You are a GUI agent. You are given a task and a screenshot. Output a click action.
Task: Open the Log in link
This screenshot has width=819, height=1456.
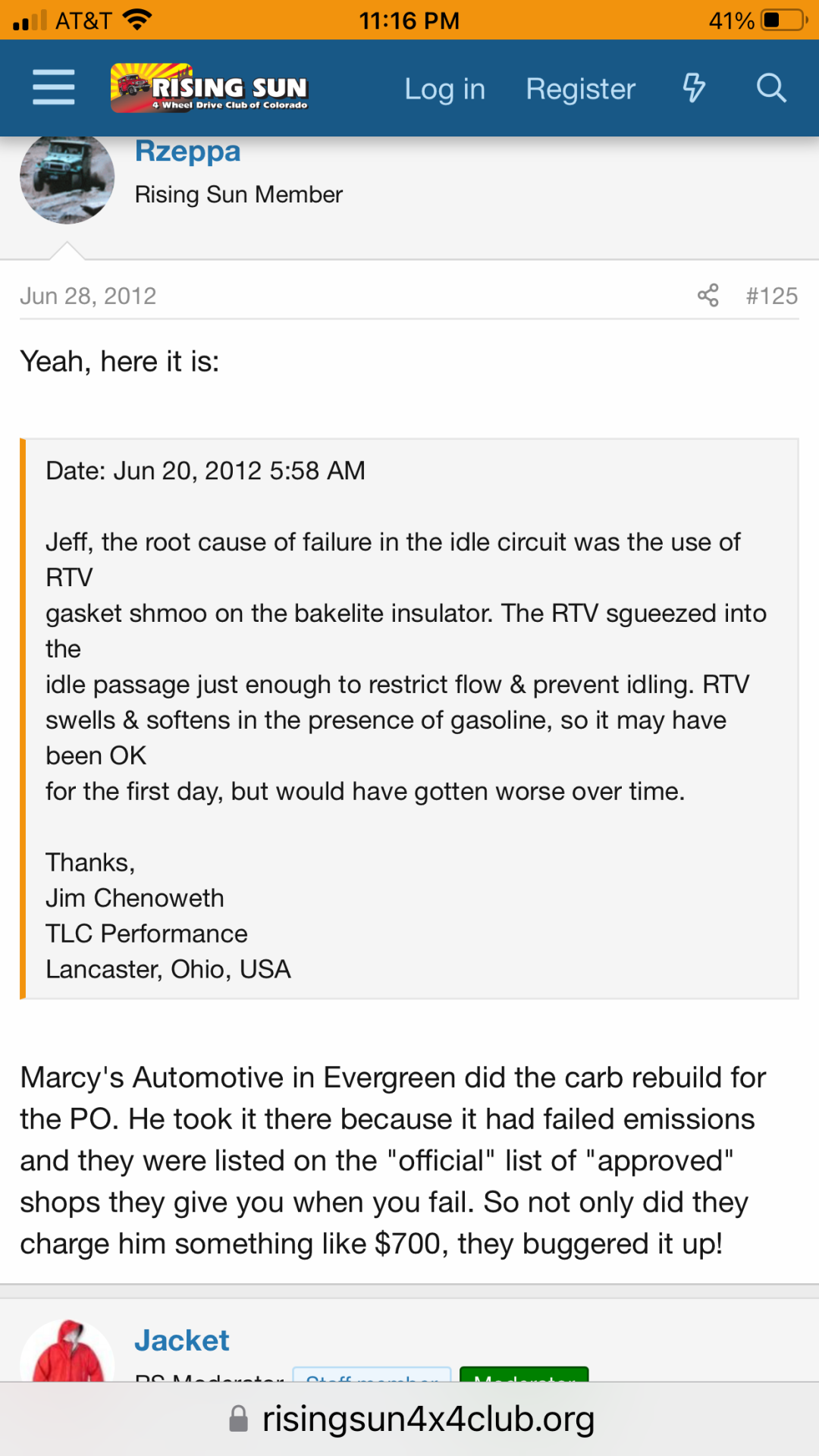pos(444,89)
